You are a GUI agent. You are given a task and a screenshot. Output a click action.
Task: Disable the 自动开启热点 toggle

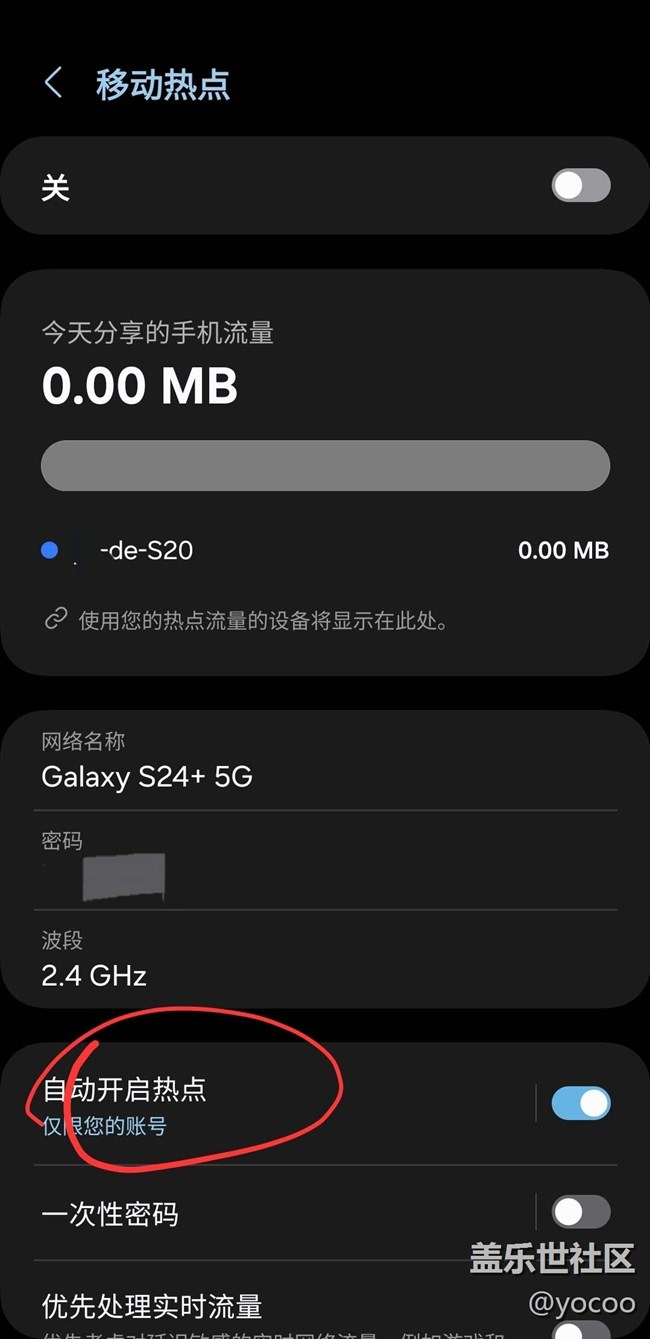pyautogui.click(x=581, y=1103)
